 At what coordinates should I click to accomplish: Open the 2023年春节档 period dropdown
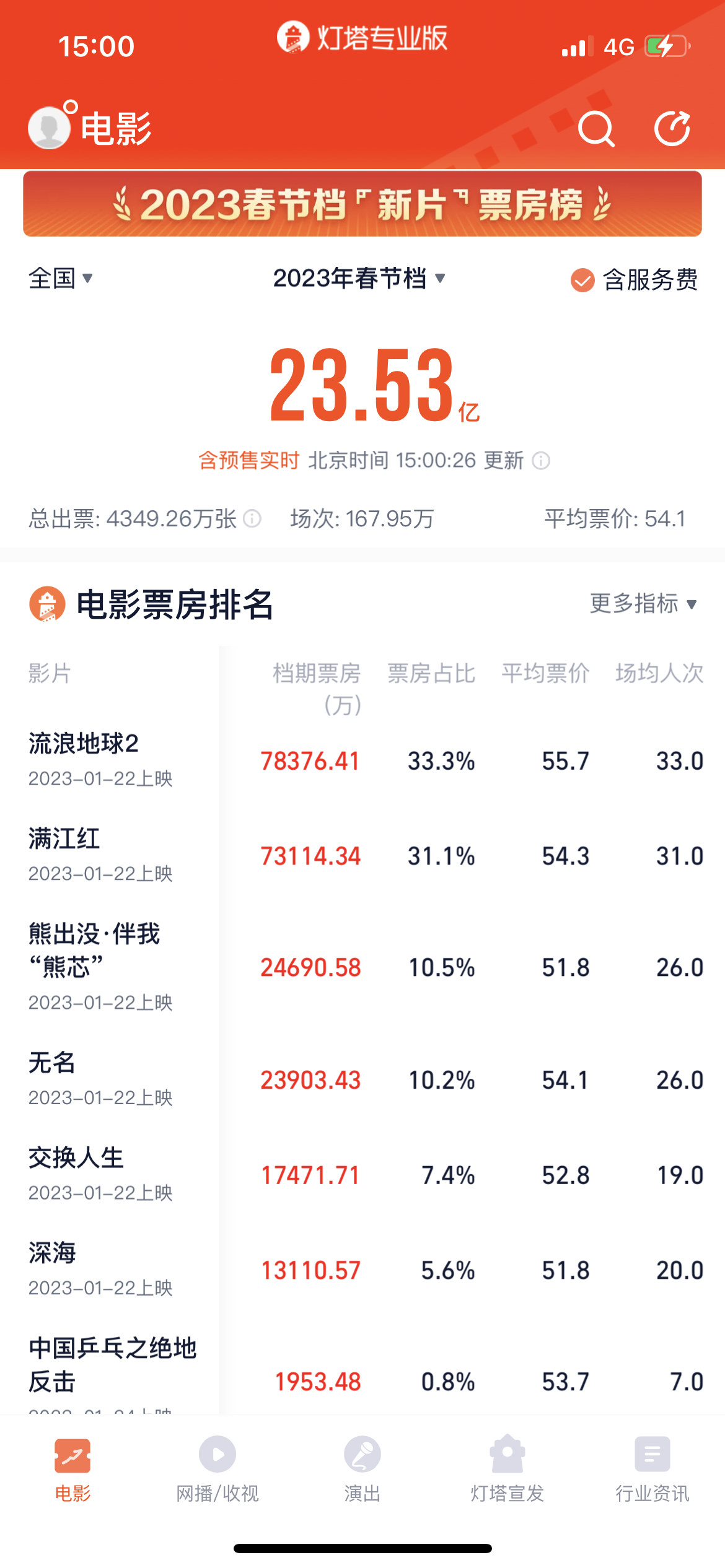tap(359, 279)
